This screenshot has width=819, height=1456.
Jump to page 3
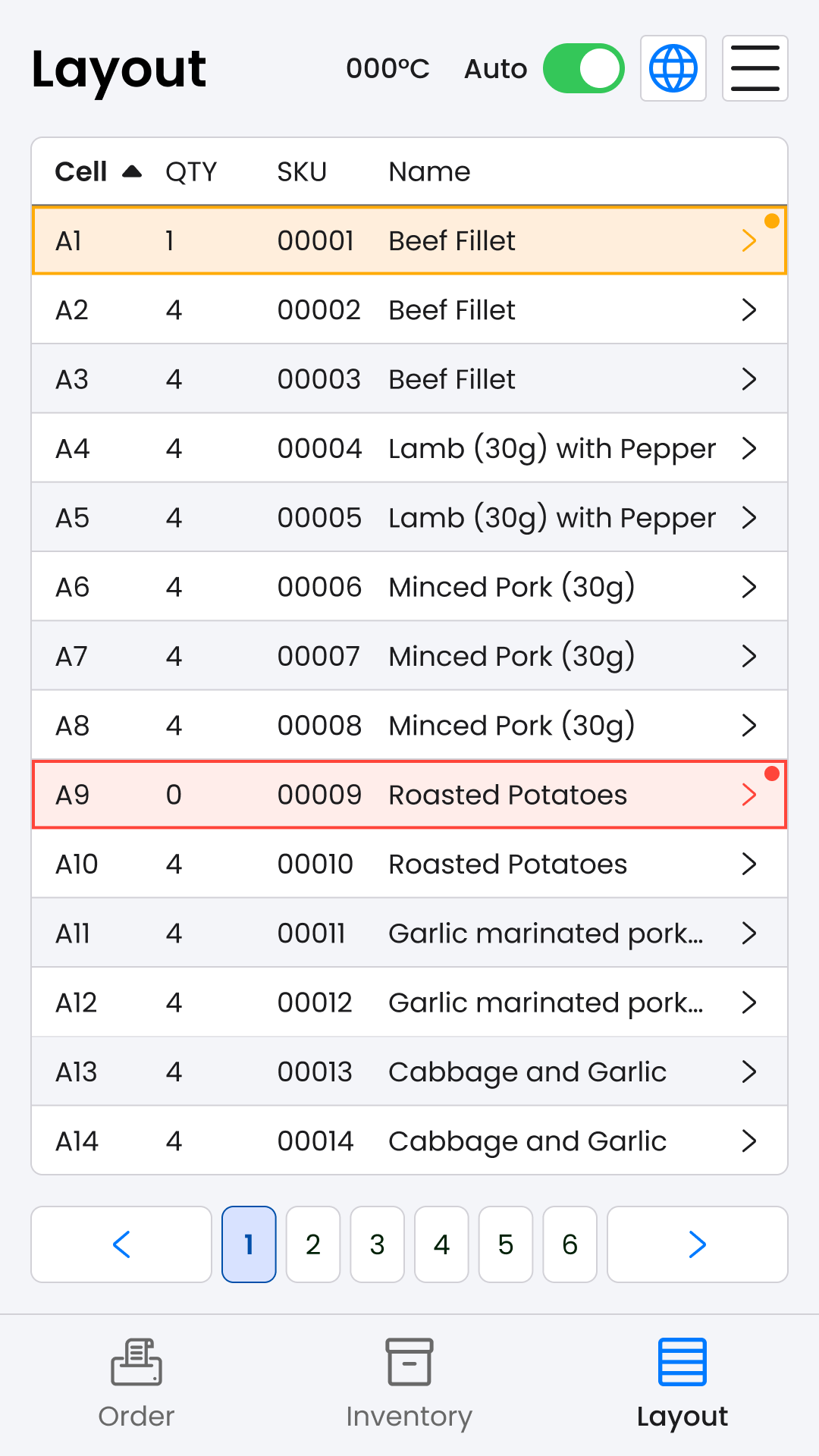point(377,1244)
